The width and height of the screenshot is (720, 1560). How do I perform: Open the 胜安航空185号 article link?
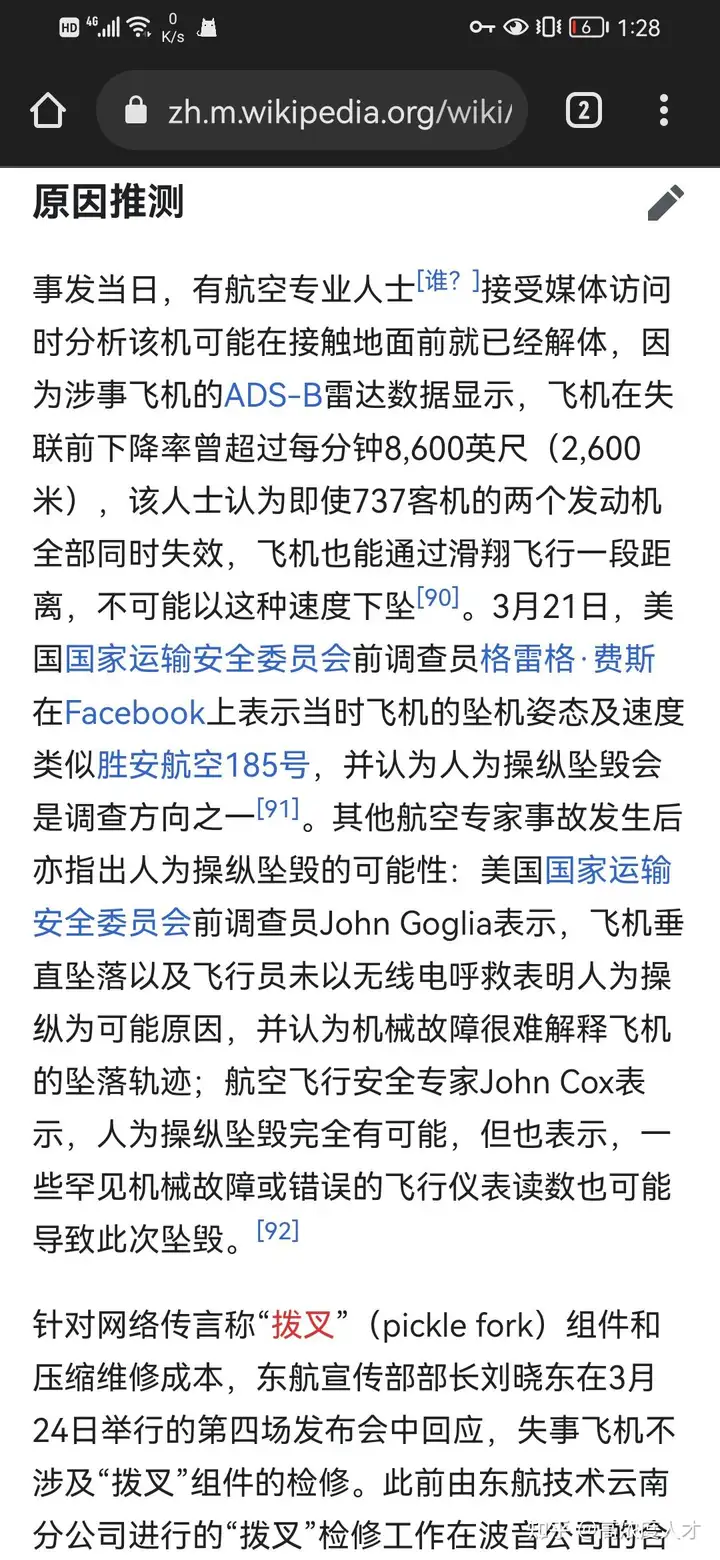coord(203,765)
